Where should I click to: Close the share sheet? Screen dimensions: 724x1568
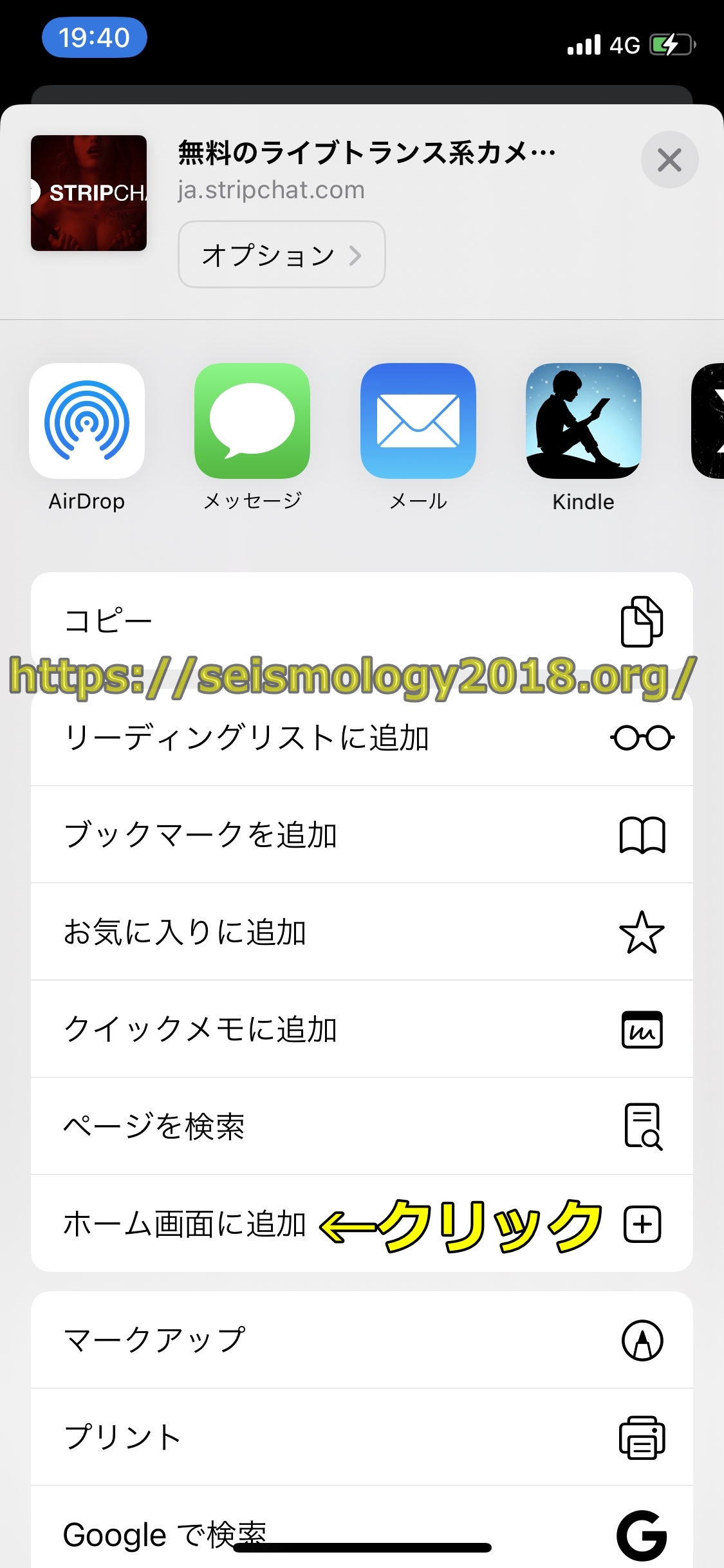669,160
